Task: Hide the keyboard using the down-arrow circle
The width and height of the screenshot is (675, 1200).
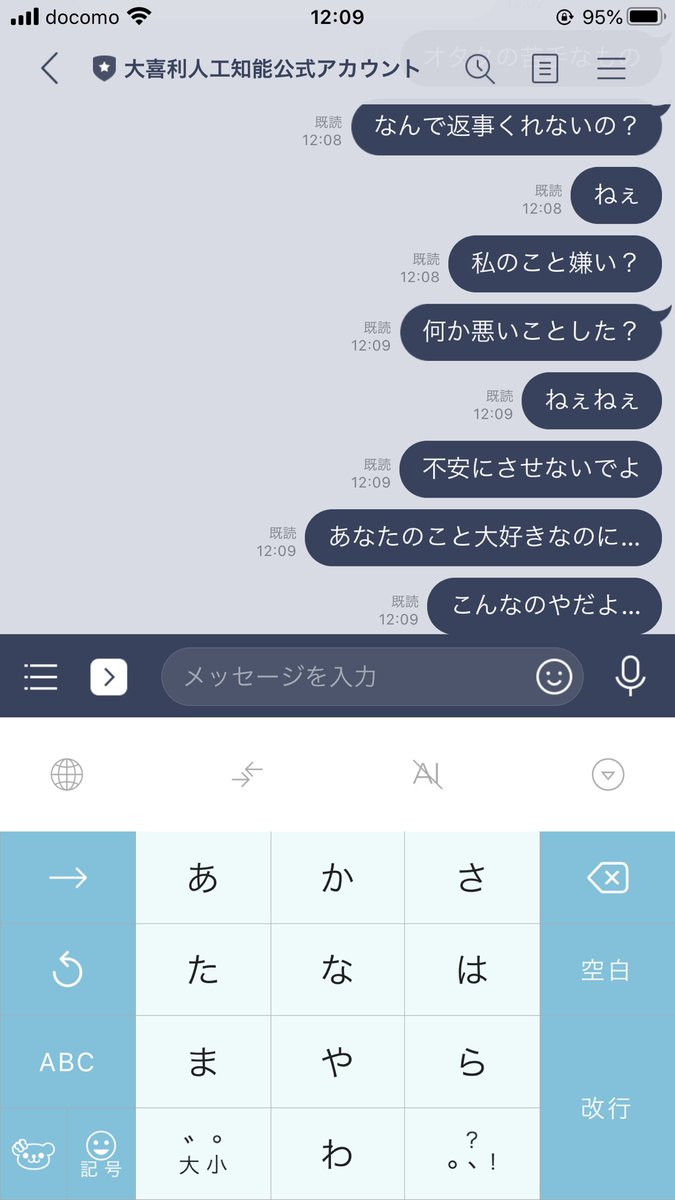Action: click(x=608, y=774)
